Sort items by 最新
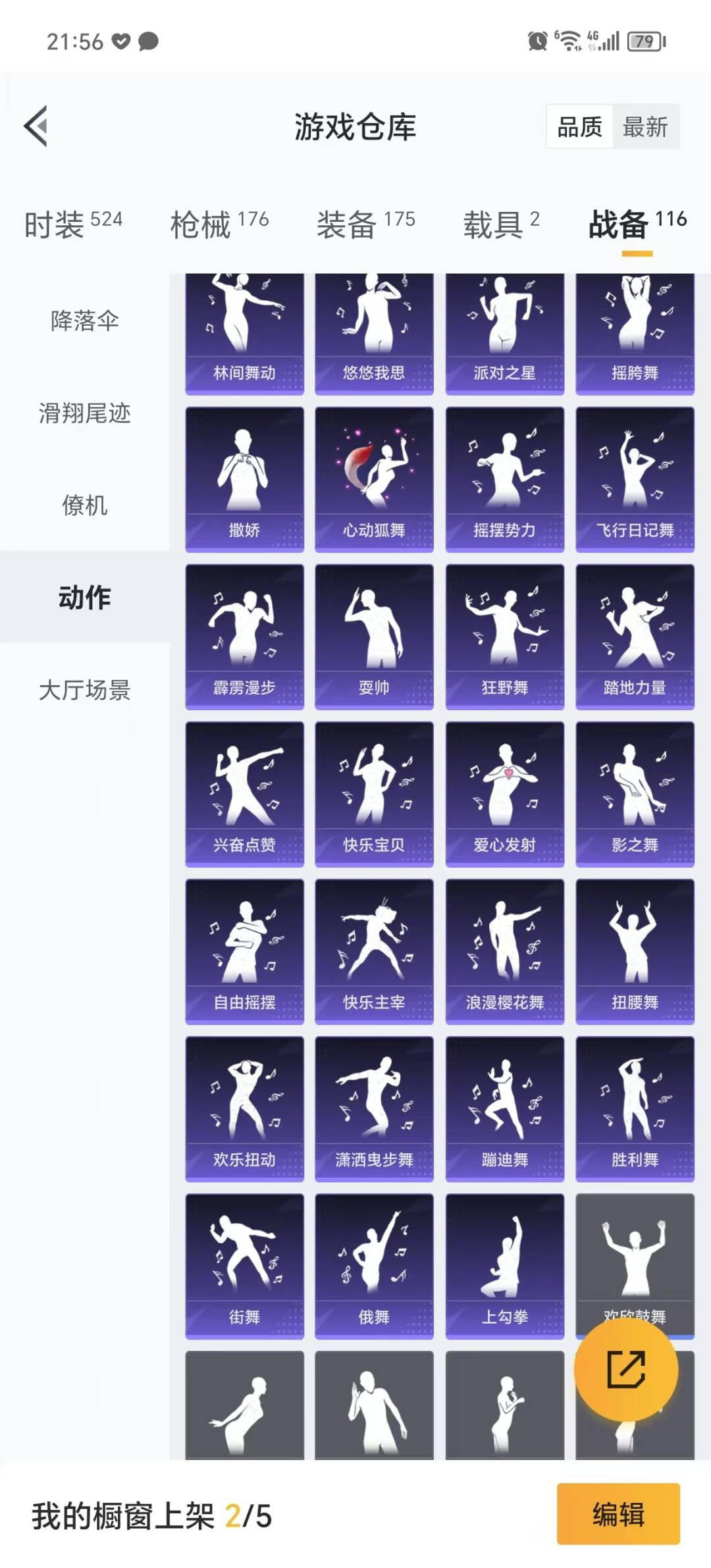The height and width of the screenshot is (1568, 711). [x=645, y=126]
